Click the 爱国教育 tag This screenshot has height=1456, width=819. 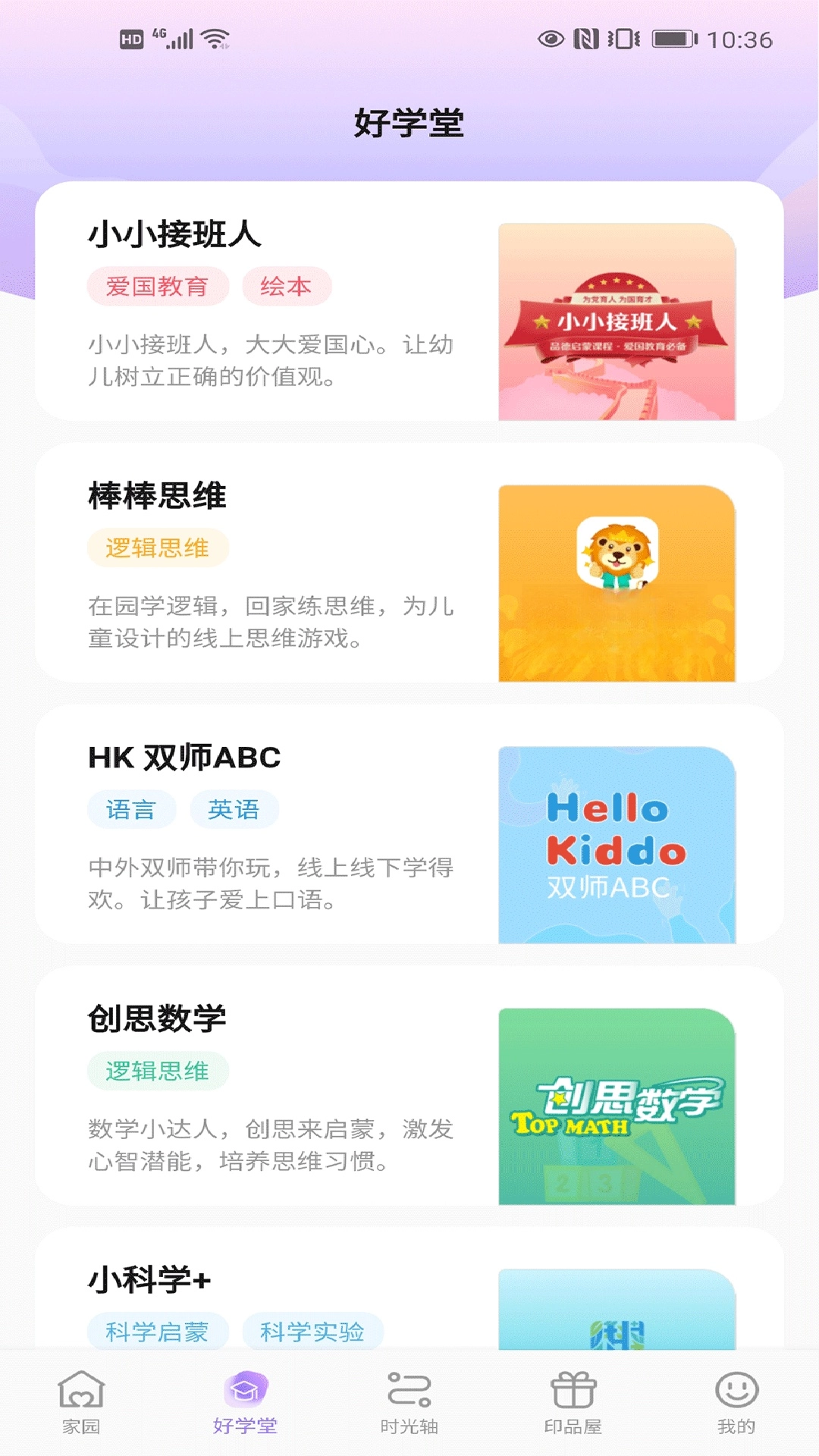click(158, 286)
